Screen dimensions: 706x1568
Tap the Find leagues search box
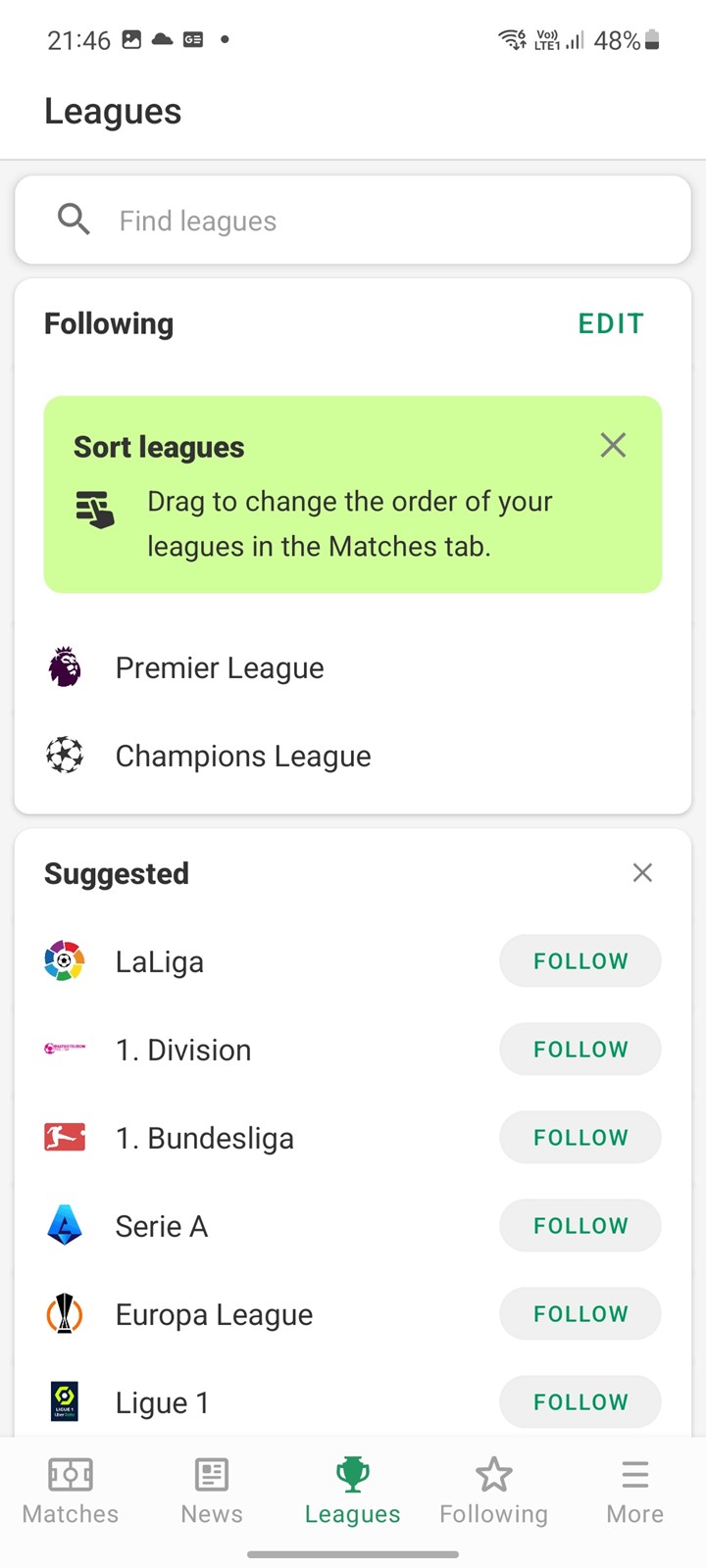coord(353,220)
